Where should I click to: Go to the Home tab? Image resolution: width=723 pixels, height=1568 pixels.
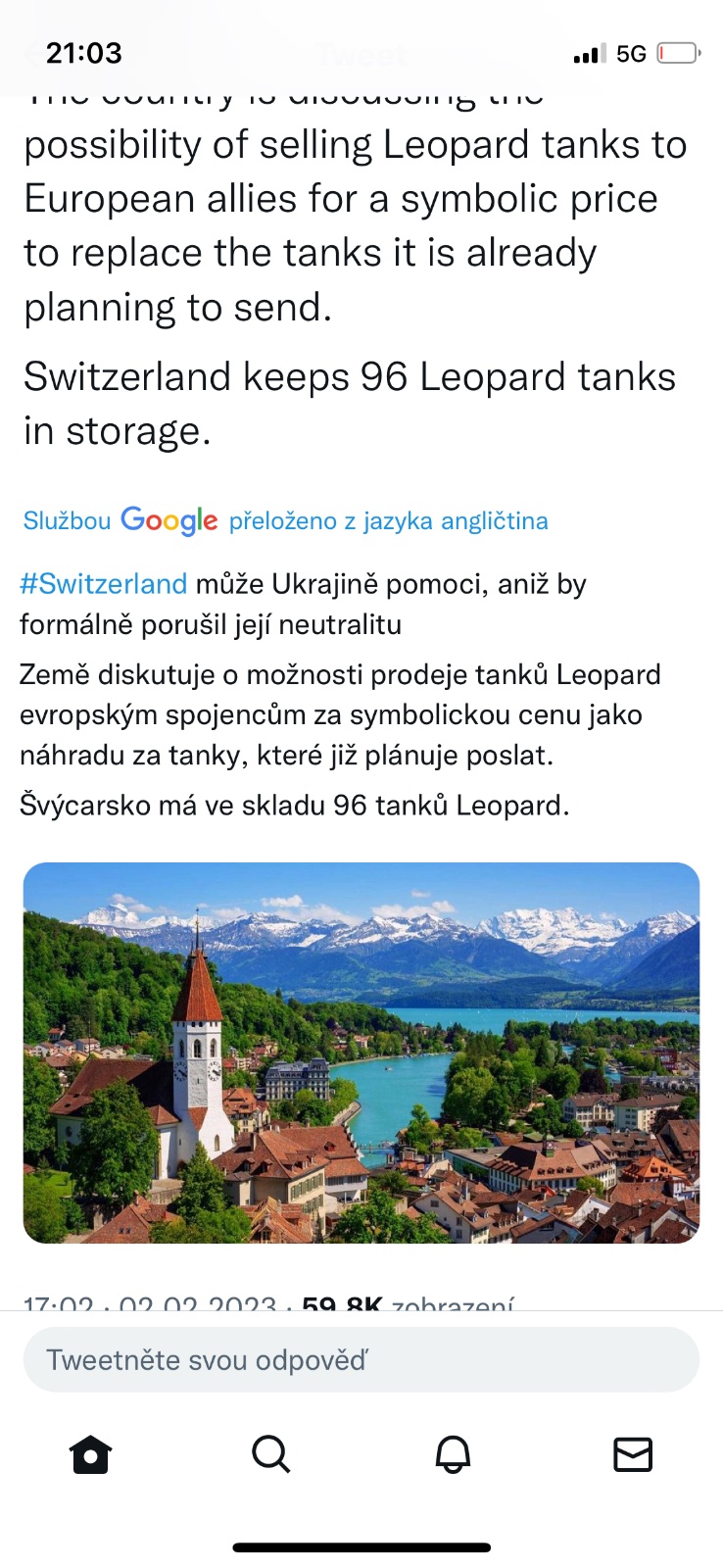pos(90,1454)
